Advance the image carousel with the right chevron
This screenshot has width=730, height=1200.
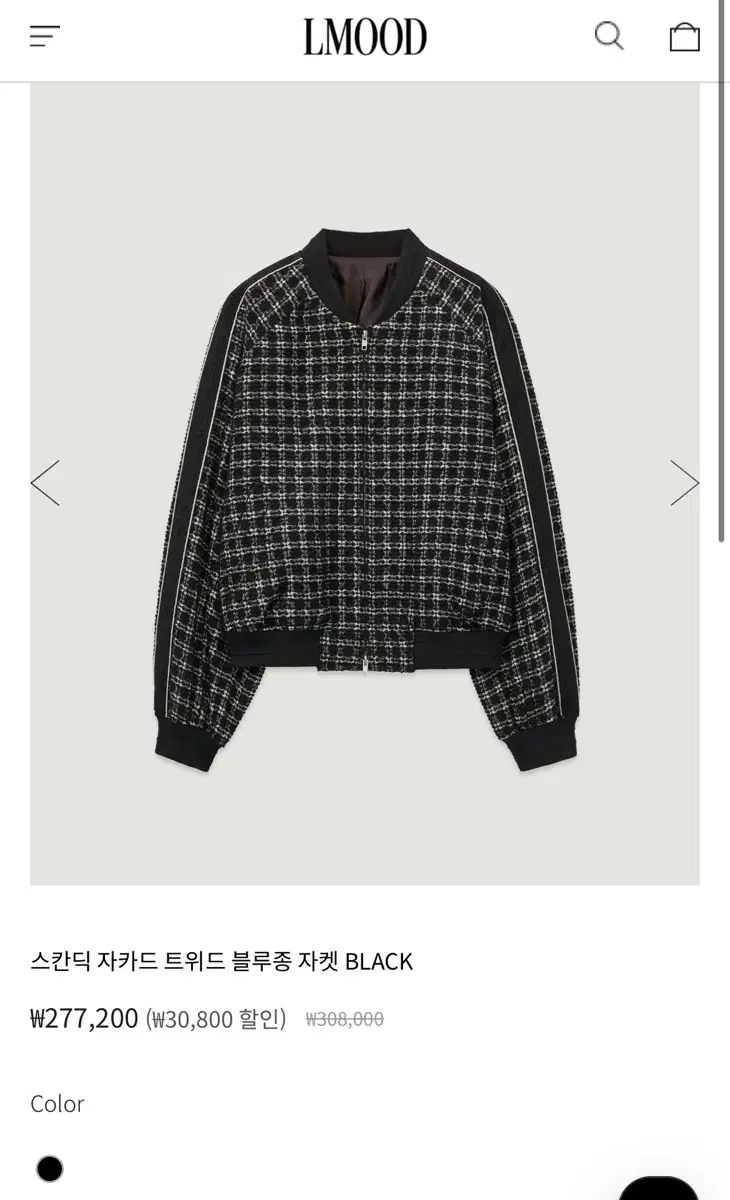coord(684,483)
